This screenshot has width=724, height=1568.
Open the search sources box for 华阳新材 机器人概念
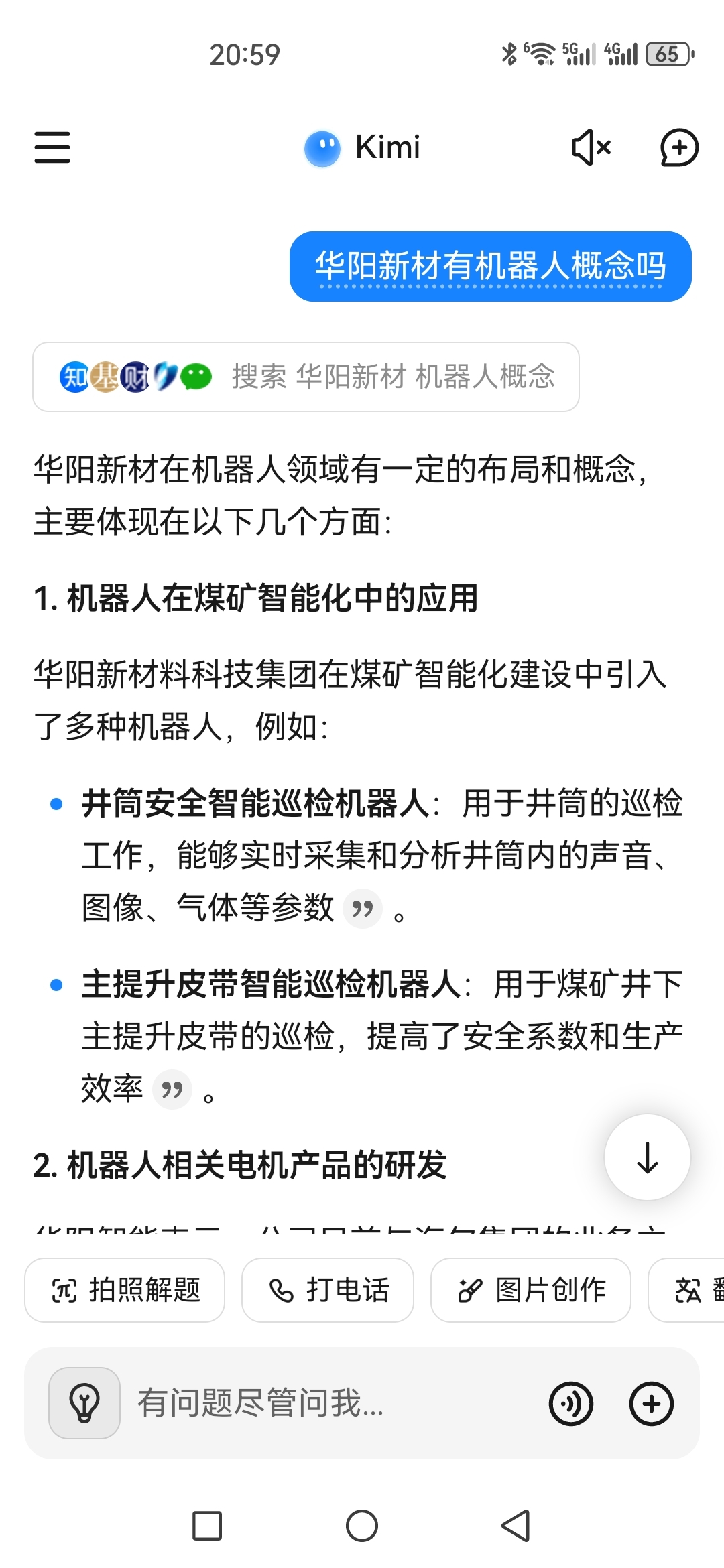click(306, 377)
